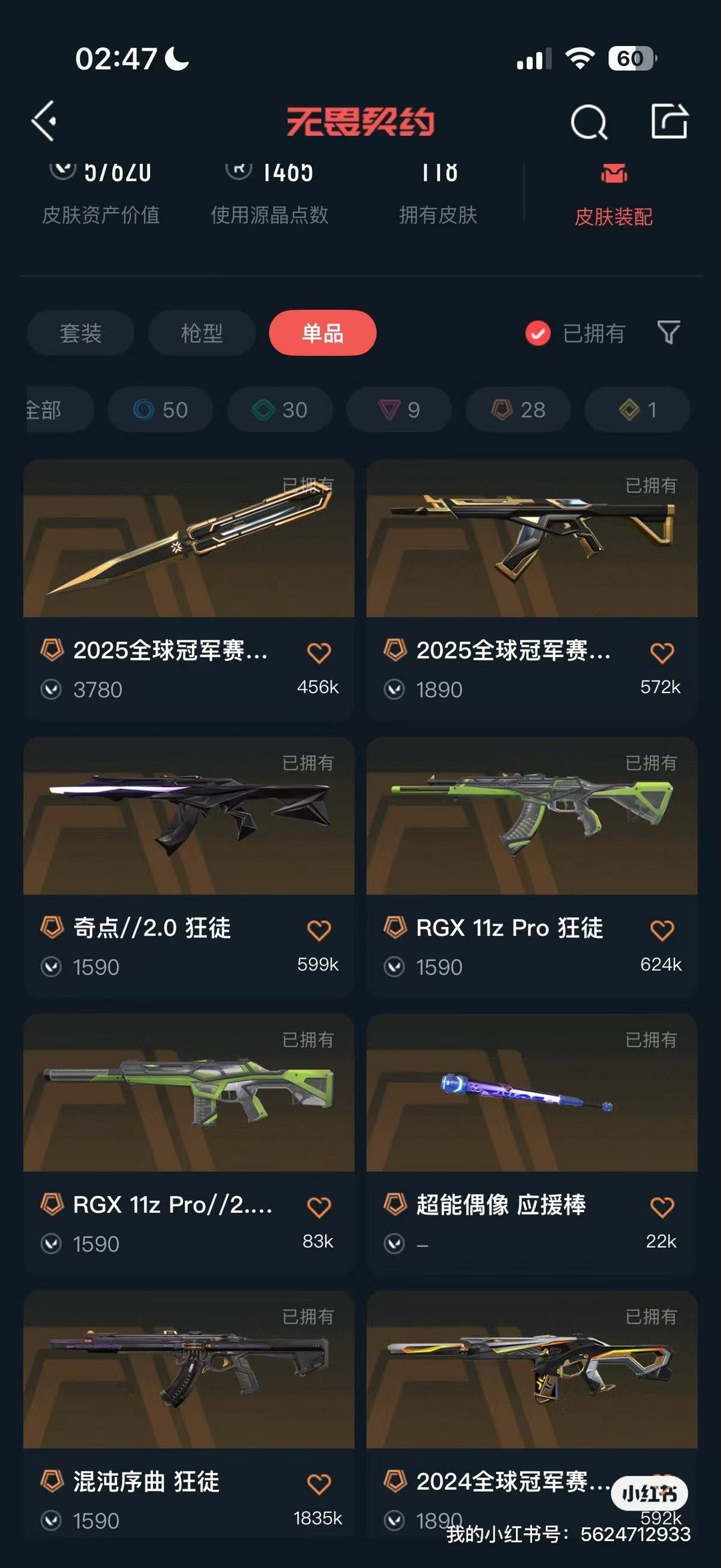The image size is (721, 1568).
Task: Filter by rarity chip showing 9
Action: click(399, 409)
